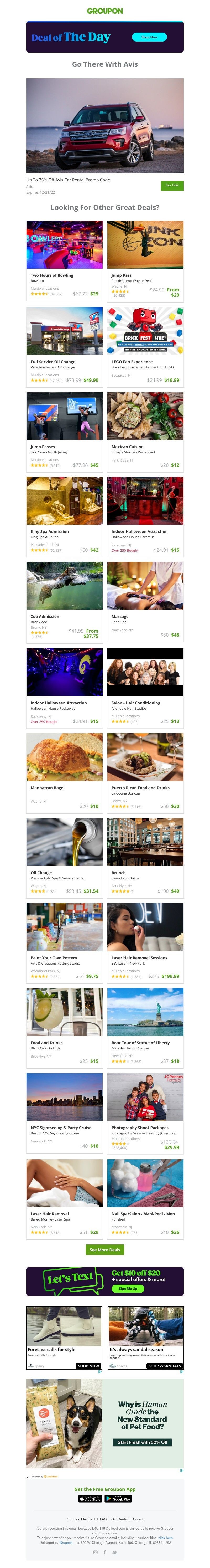Tap See Offer for the Avis deal
The height and width of the screenshot is (1568, 210).
click(x=172, y=185)
